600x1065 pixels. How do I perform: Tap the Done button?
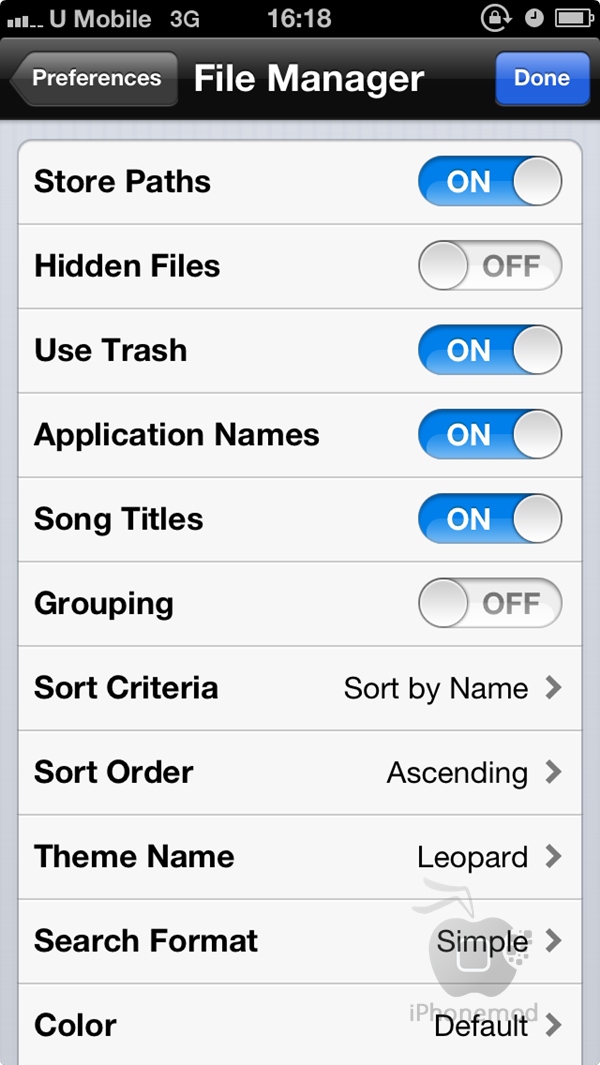coord(542,78)
